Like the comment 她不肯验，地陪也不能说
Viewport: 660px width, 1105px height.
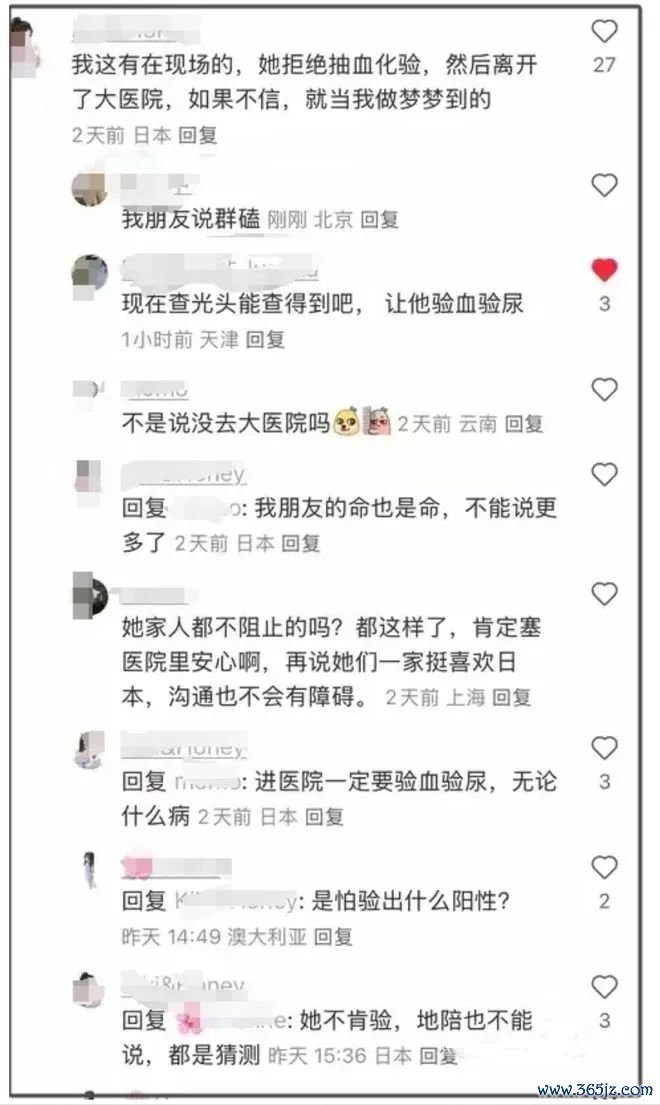tap(604, 987)
